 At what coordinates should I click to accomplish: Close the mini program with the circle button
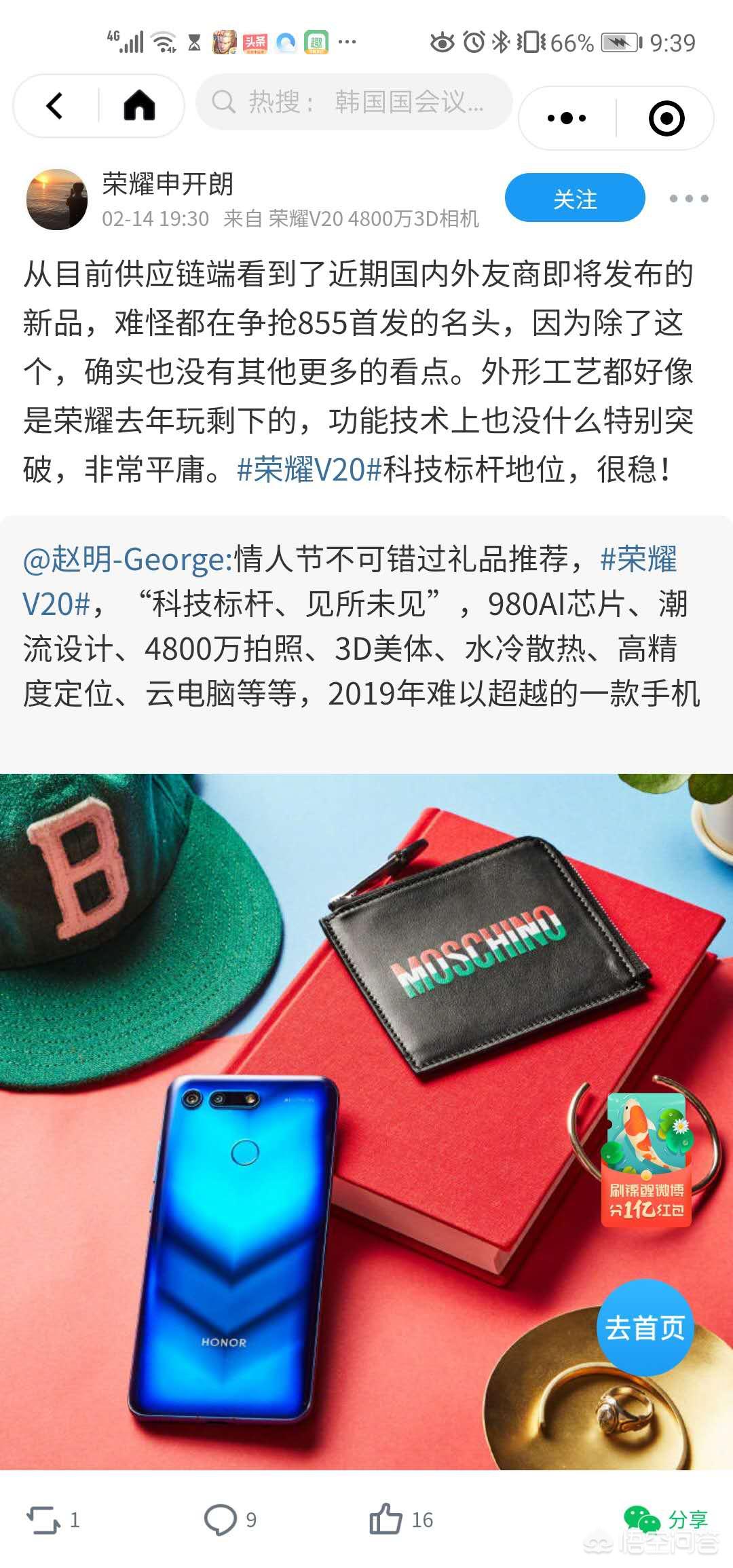(x=666, y=118)
